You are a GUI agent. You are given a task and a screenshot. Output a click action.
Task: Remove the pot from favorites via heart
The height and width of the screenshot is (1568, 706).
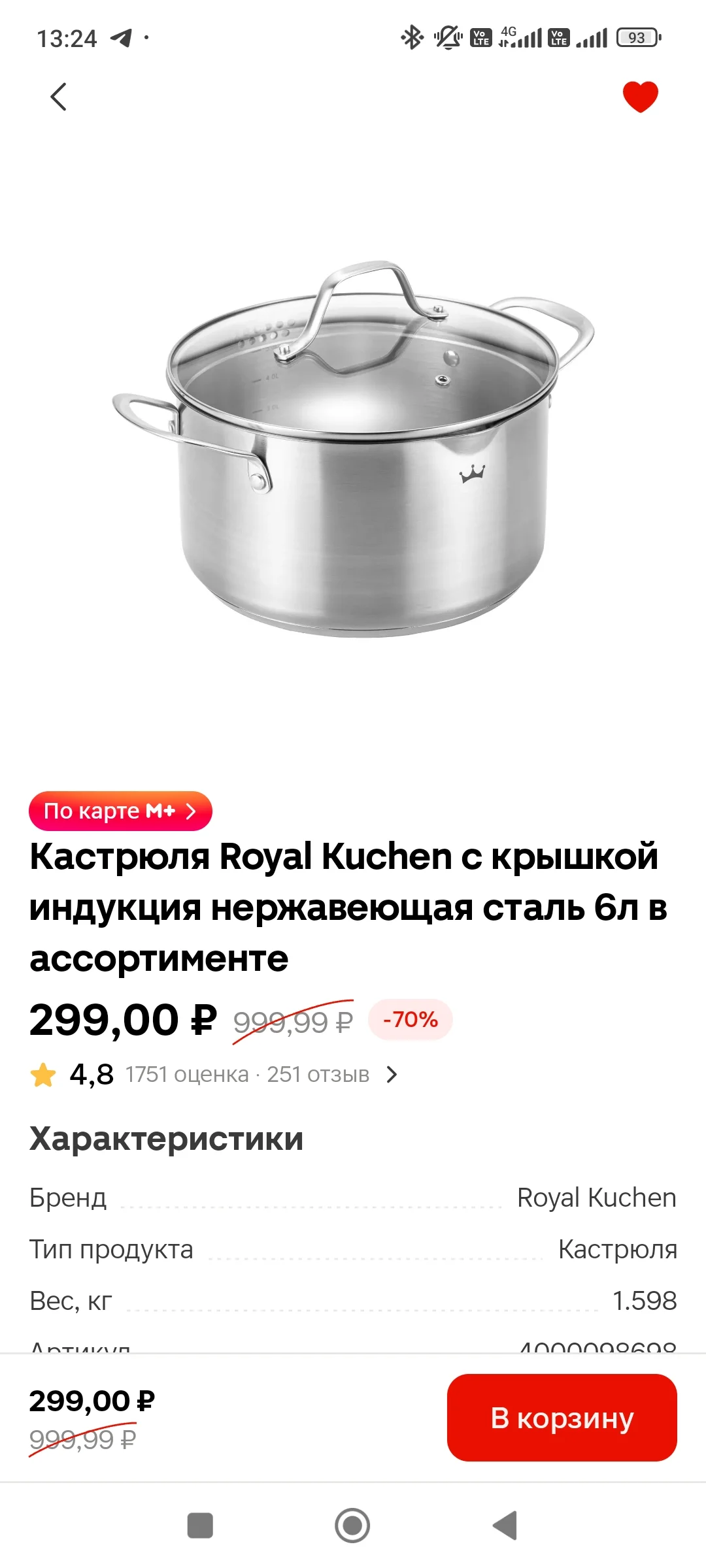pyautogui.click(x=640, y=97)
